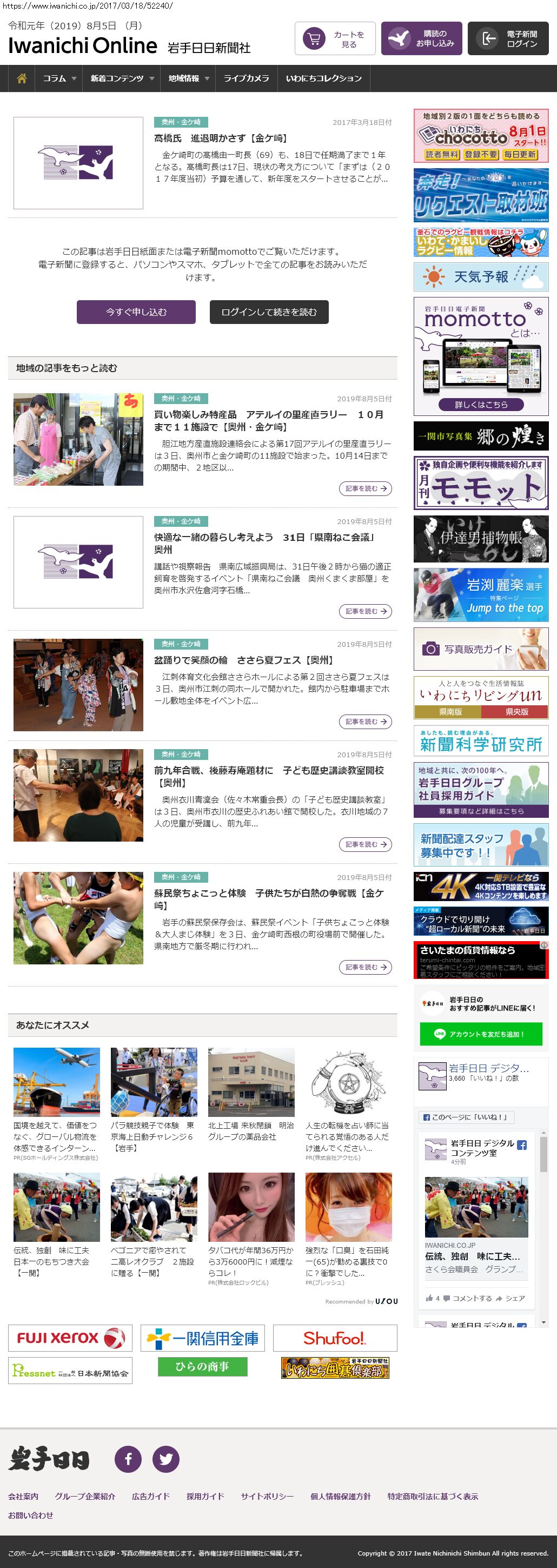
Task: Expand the コラム menu
Action: [x=59, y=78]
